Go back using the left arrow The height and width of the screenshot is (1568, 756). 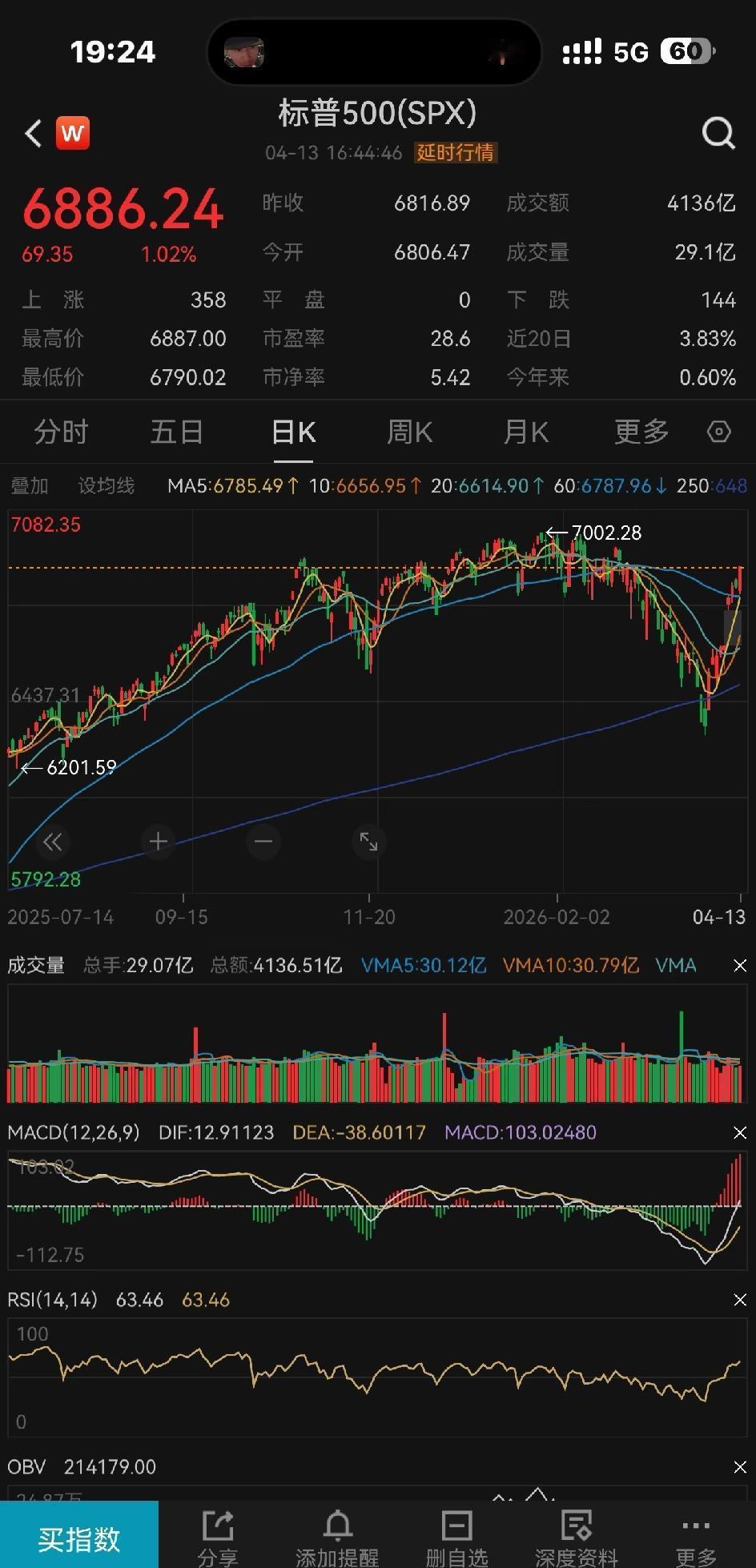pos(32,133)
